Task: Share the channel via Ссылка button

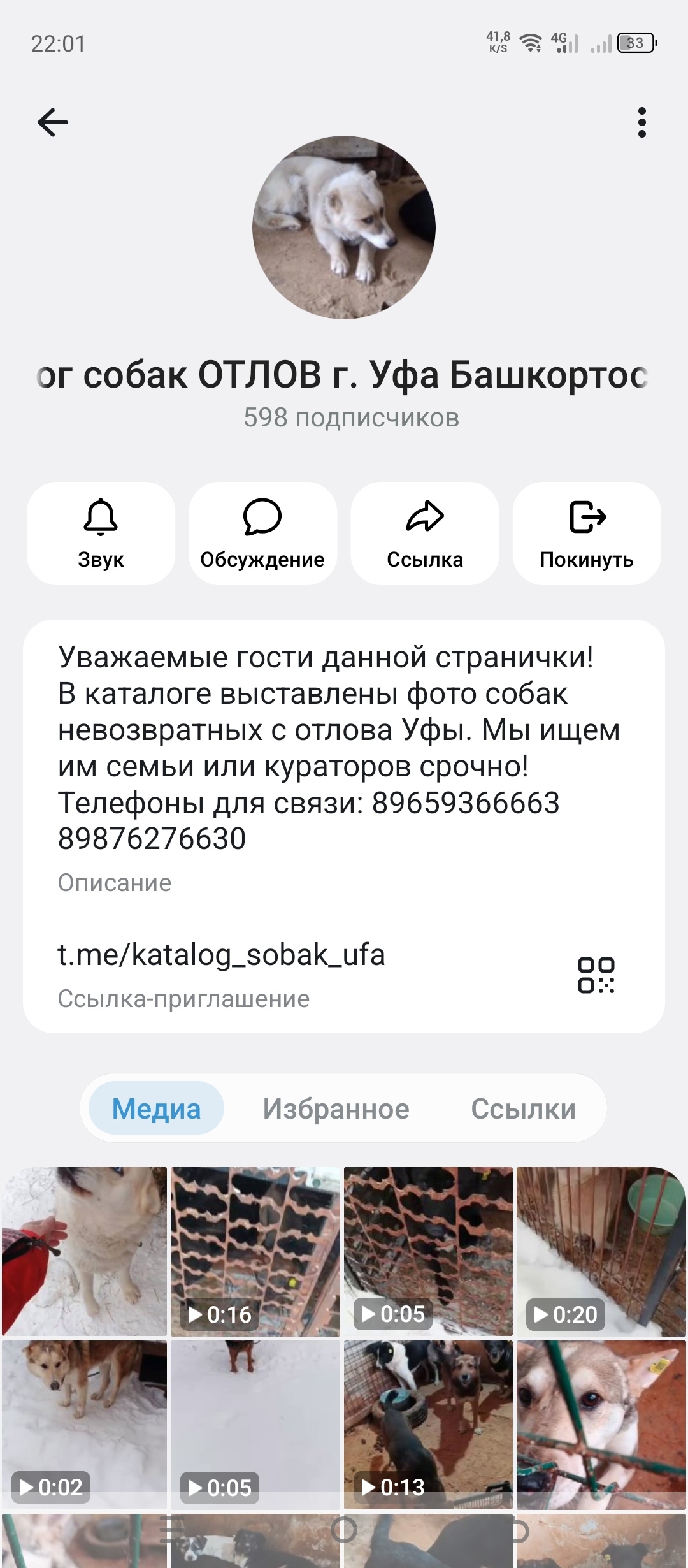Action: (x=425, y=534)
